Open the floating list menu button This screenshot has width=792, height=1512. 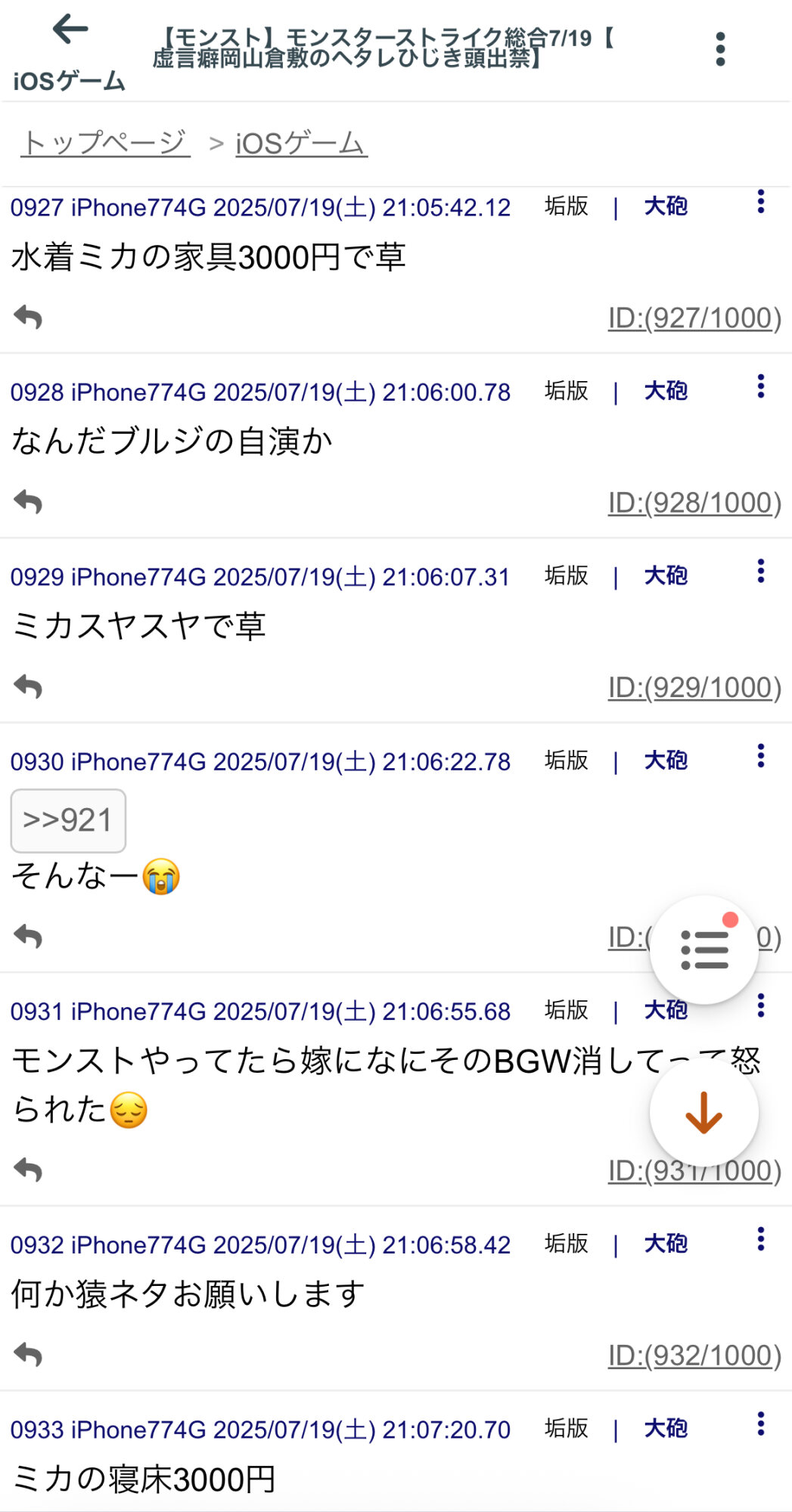(704, 950)
